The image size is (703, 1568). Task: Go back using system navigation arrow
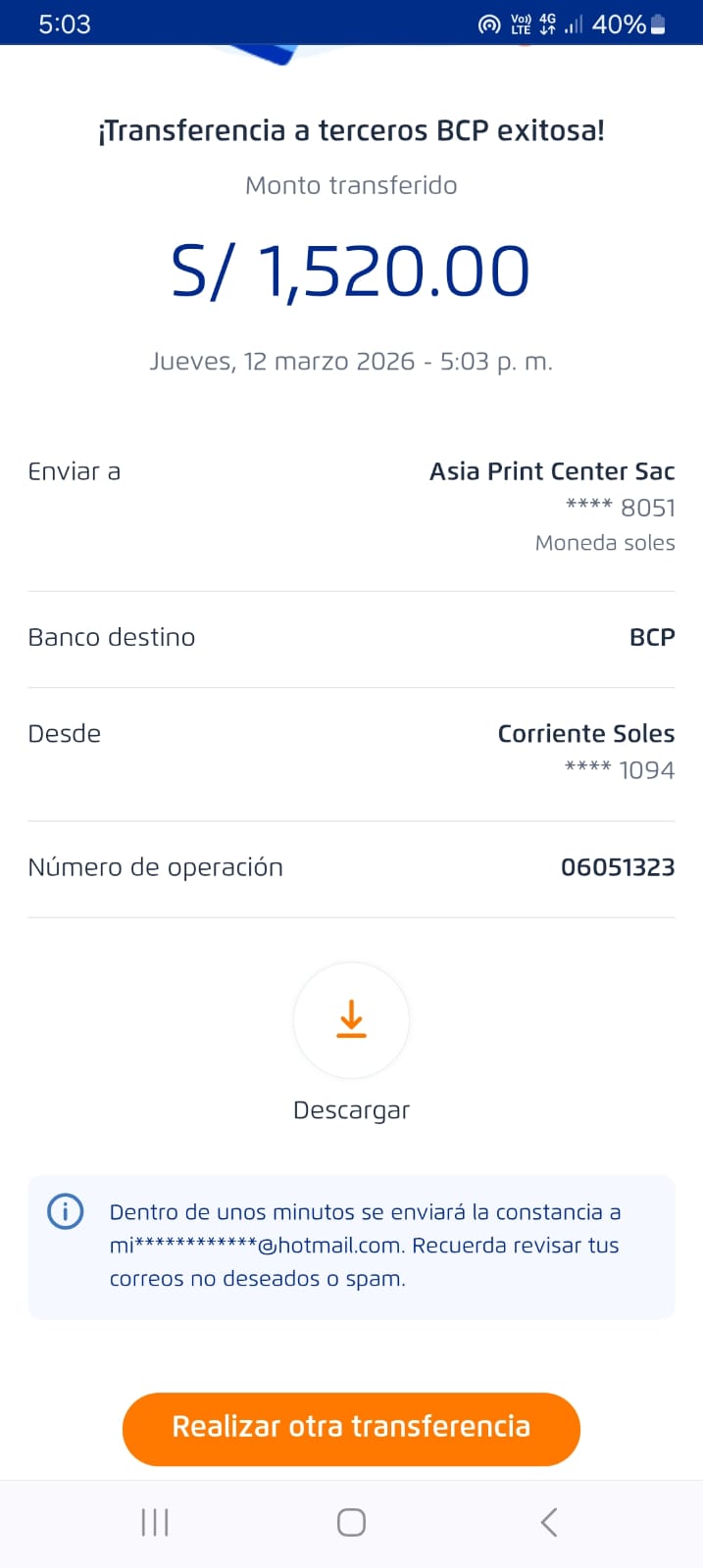pyautogui.click(x=548, y=1522)
